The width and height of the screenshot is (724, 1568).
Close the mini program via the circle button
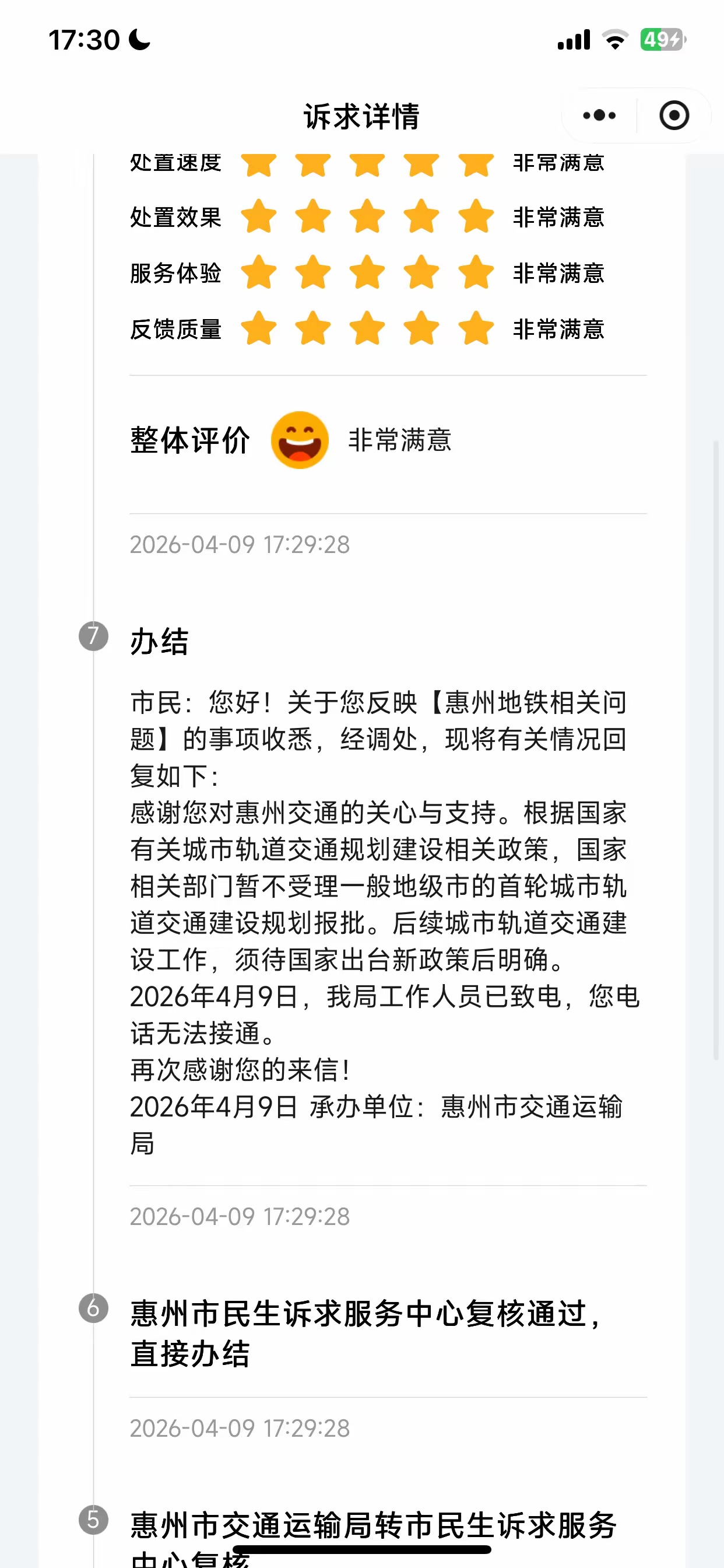click(673, 116)
